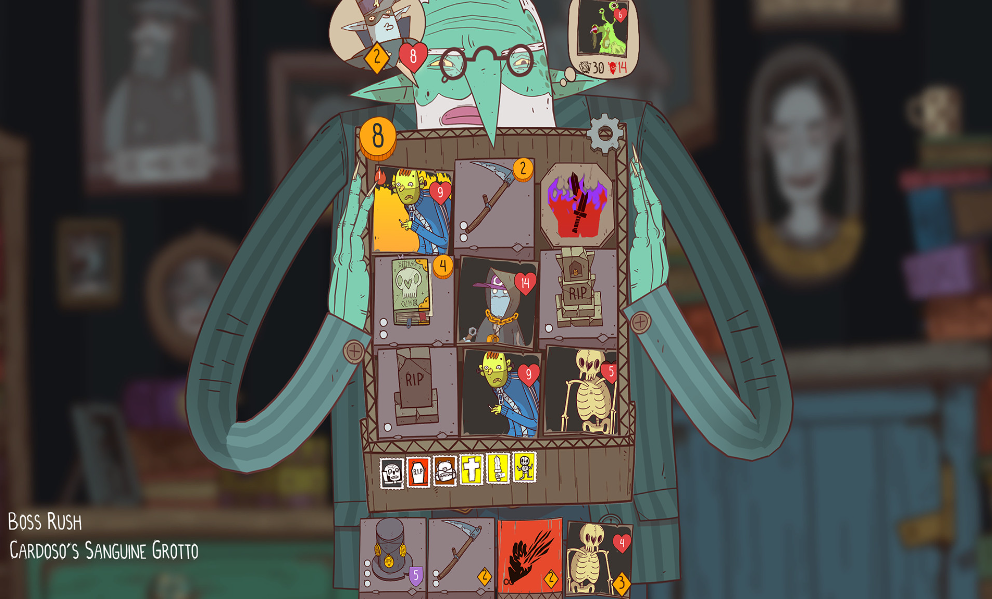This screenshot has height=599, width=992.
Task: Play the scythe card from your hand
Action: (460, 556)
